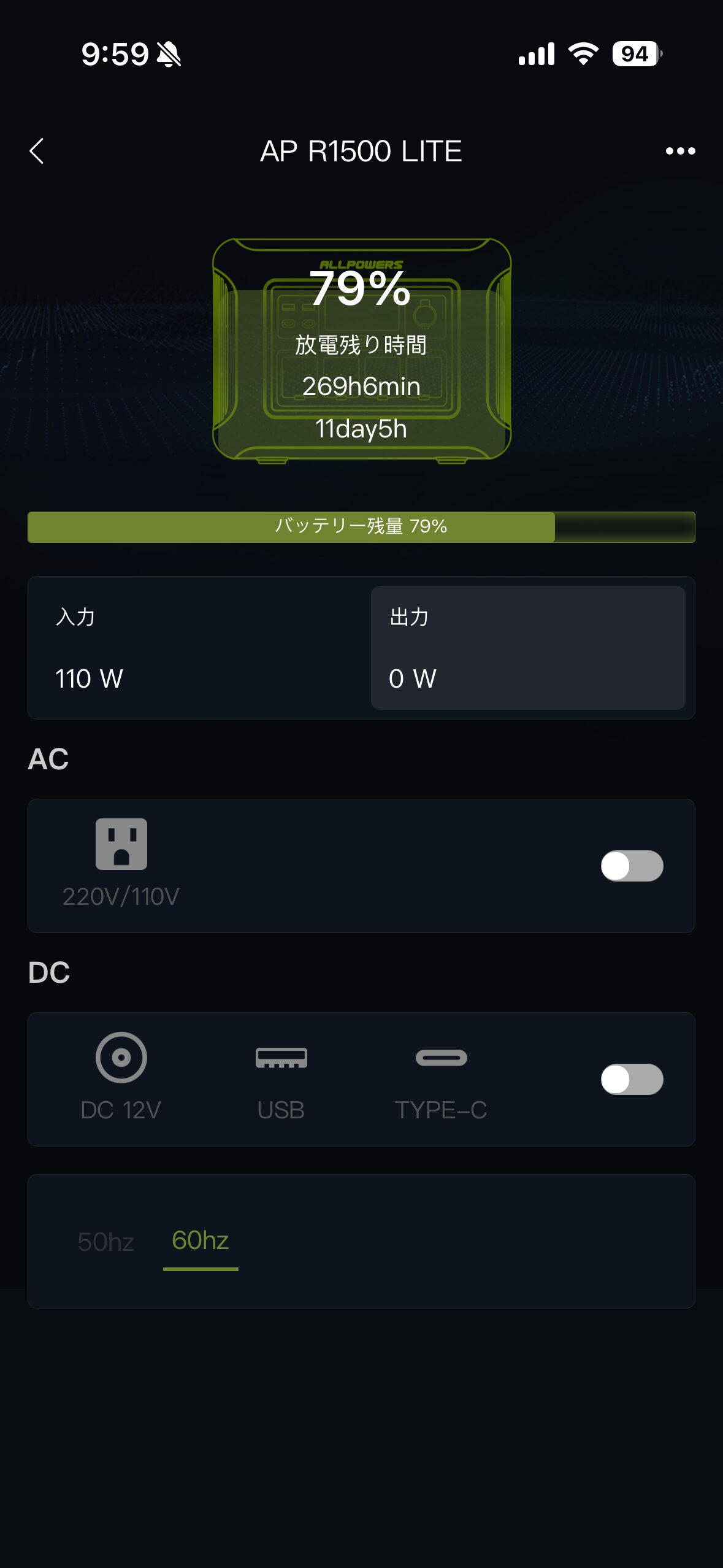
Task: Select the 60hz frequency
Action: pyautogui.click(x=201, y=1240)
